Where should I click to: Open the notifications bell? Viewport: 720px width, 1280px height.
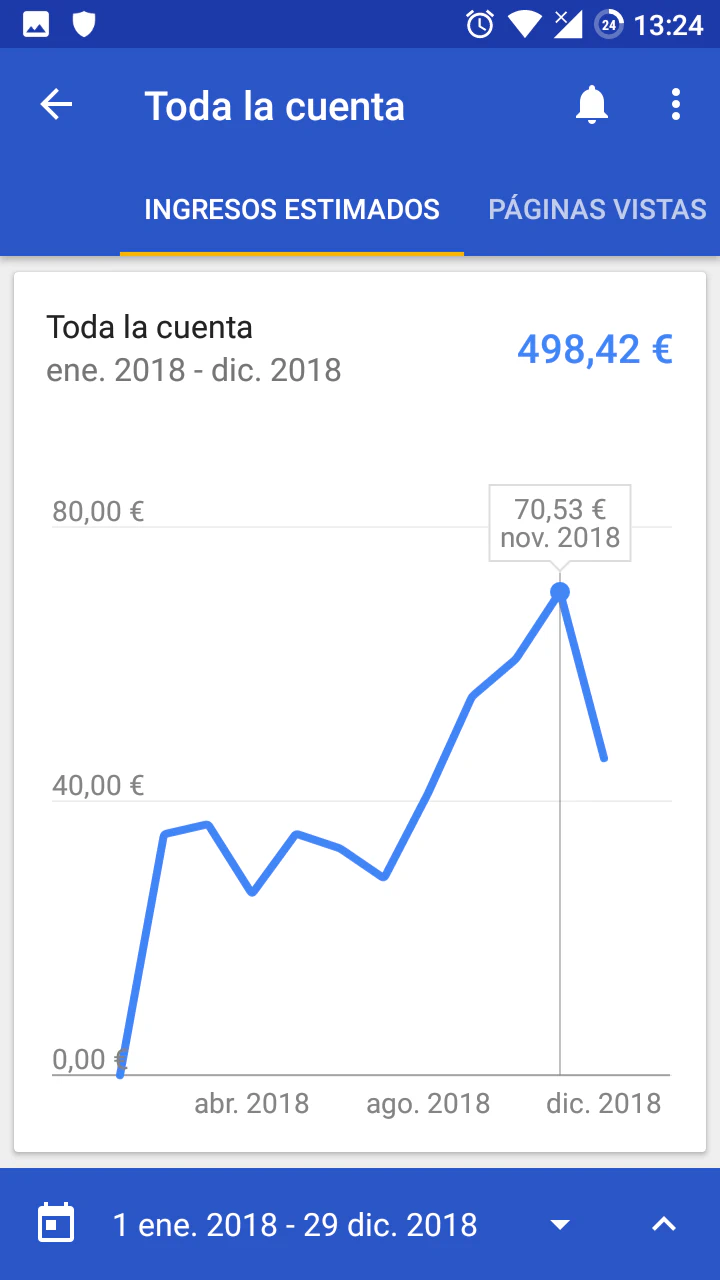coord(592,105)
